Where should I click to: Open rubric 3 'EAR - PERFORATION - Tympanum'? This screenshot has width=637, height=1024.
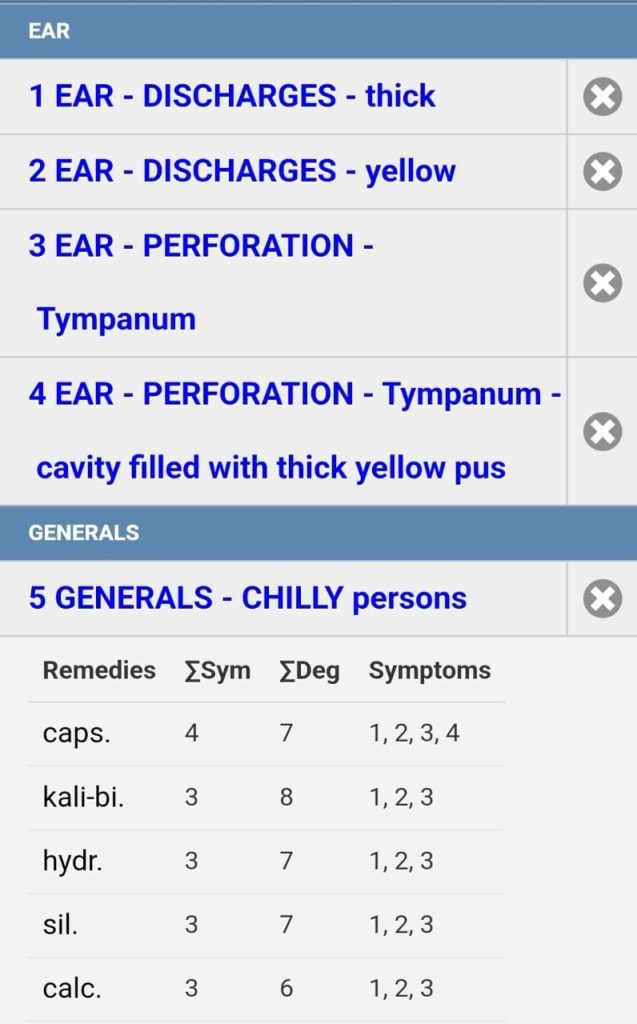[x=200, y=283]
